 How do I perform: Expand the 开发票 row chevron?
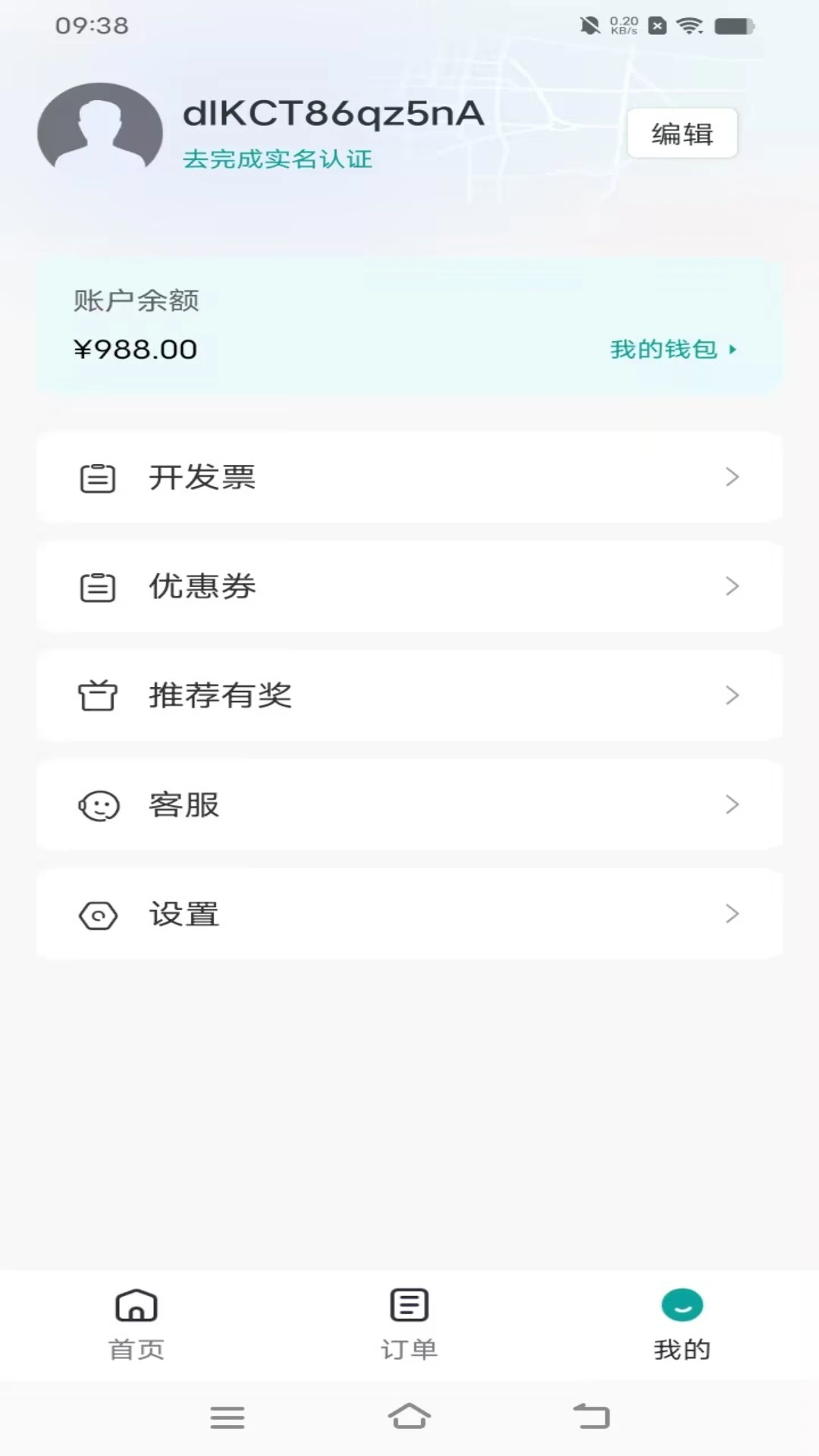coord(732,477)
